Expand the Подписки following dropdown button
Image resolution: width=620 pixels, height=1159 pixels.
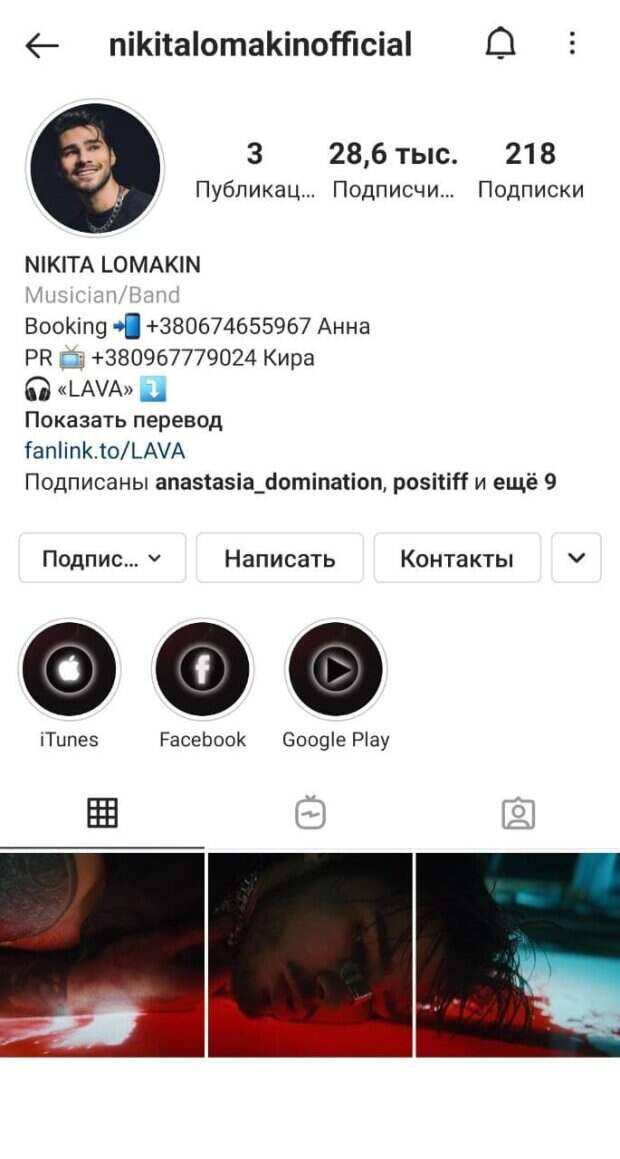click(102, 558)
